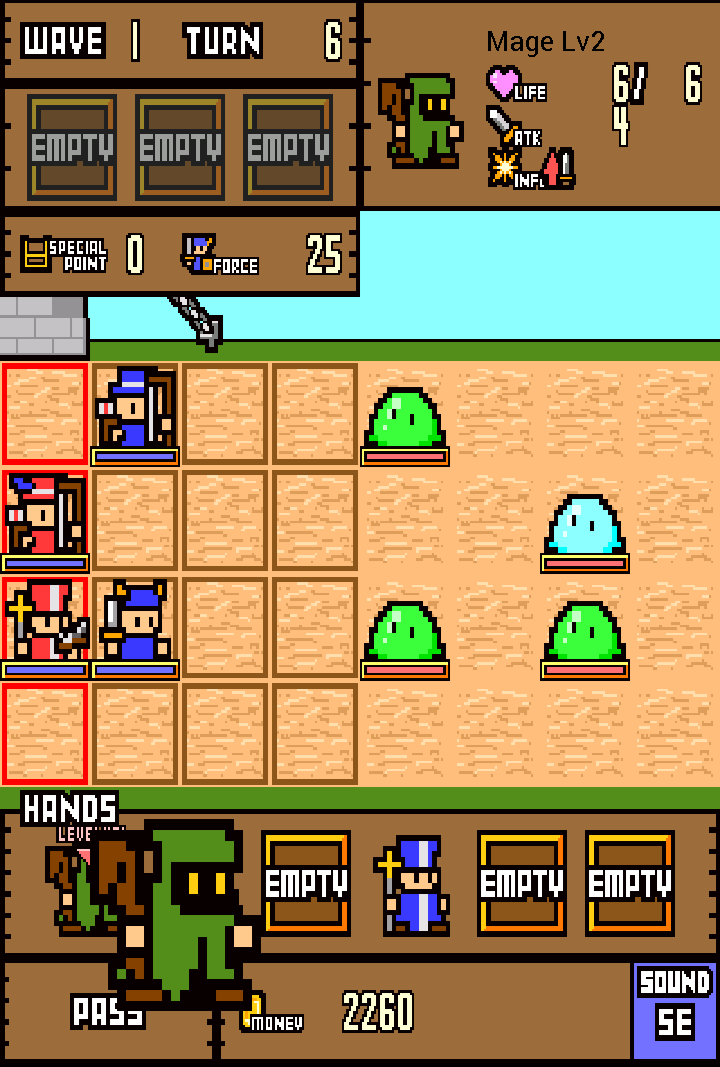
Task: Choose the empty red-outlined tile below the red priest
Action: (x=45, y=734)
